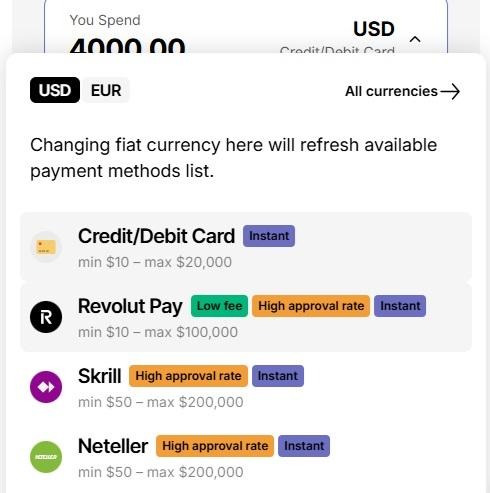Choose Credit/Debit Card payment method

pyautogui.click(x=246, y=247)
